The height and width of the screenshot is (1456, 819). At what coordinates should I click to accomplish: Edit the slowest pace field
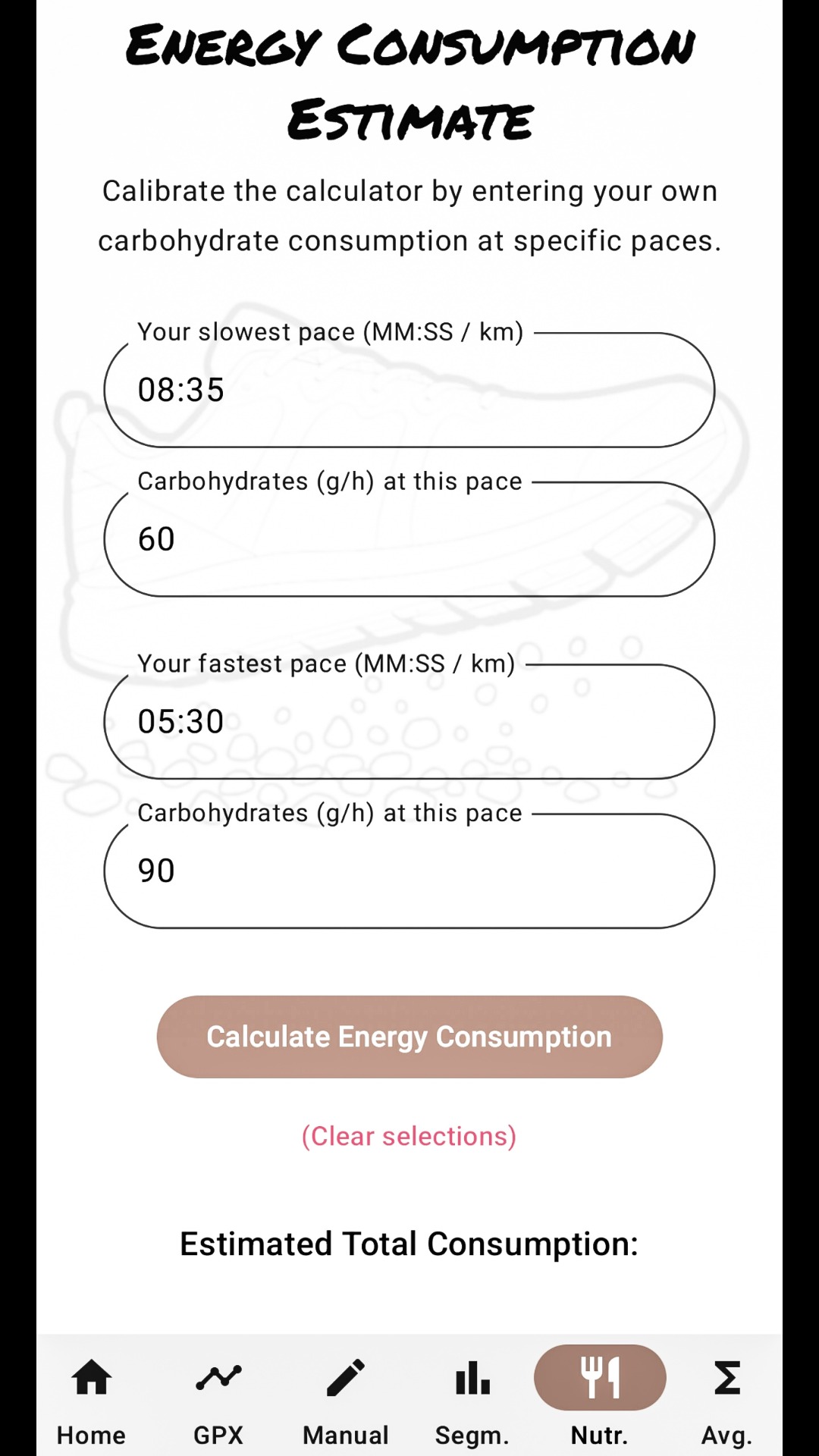pos(409,391)
